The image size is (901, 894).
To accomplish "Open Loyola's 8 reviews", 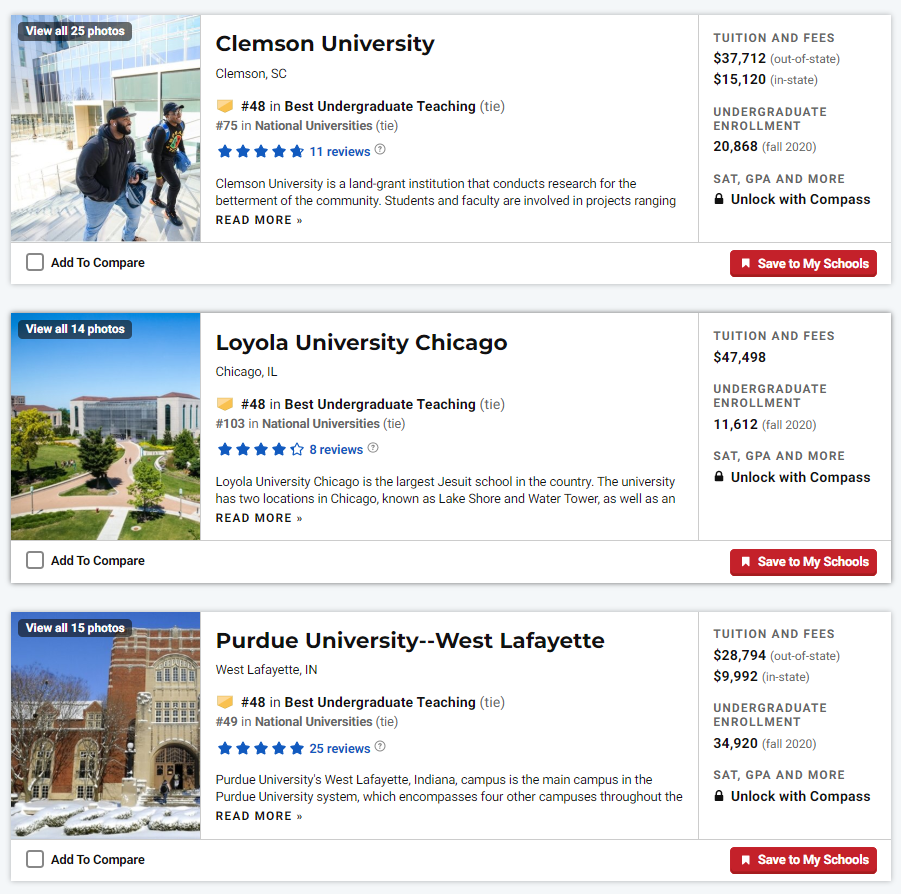I will [335, 450].
